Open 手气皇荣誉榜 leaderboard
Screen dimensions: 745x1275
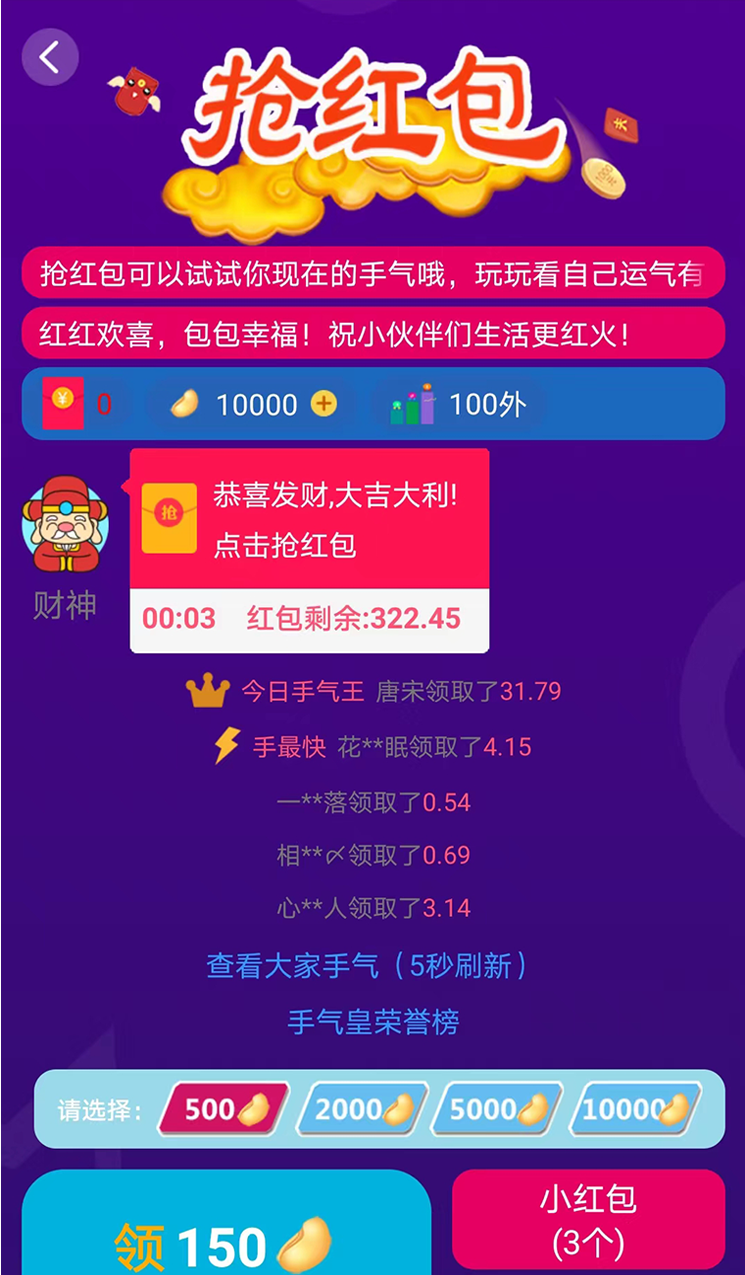[x=373, y=1022]
